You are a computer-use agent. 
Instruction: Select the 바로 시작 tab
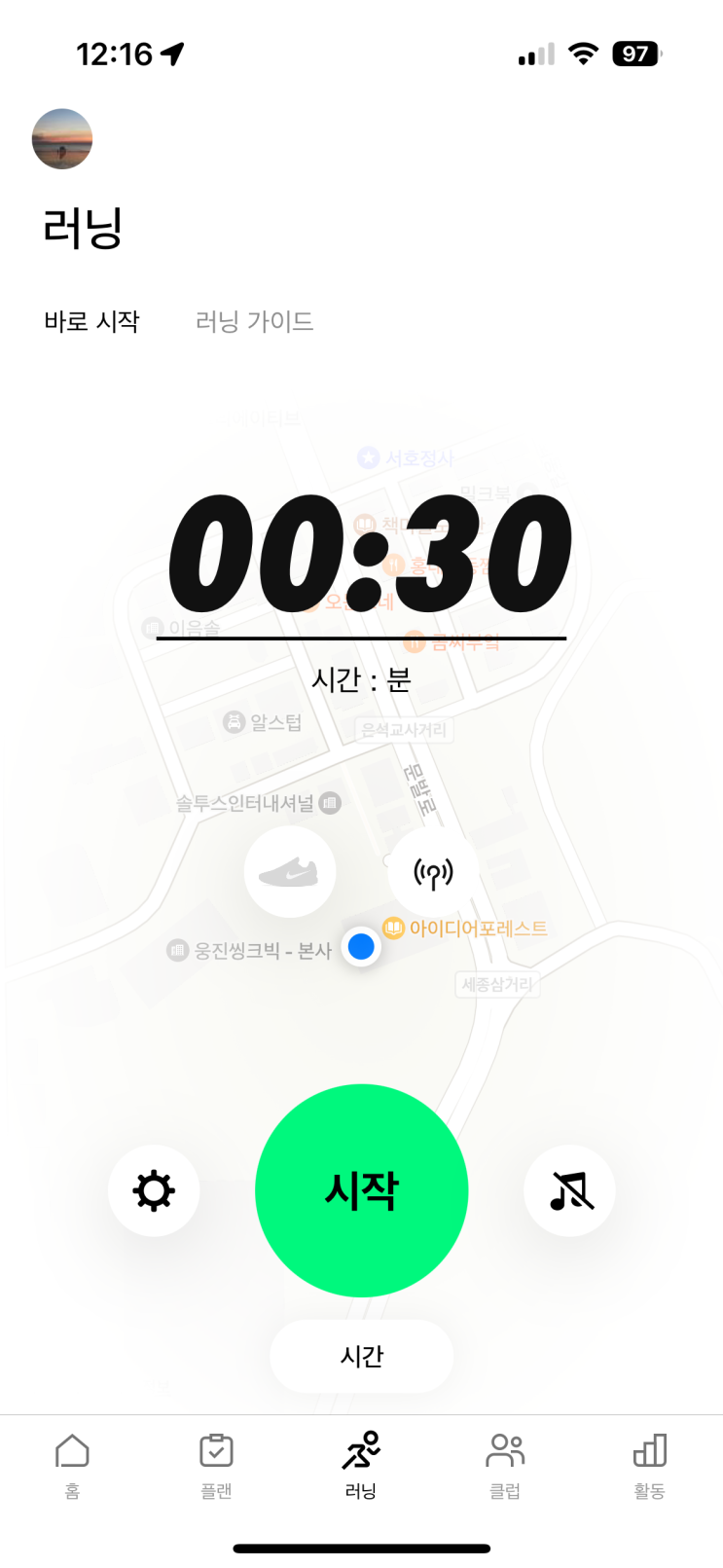[x=91, y=321]
